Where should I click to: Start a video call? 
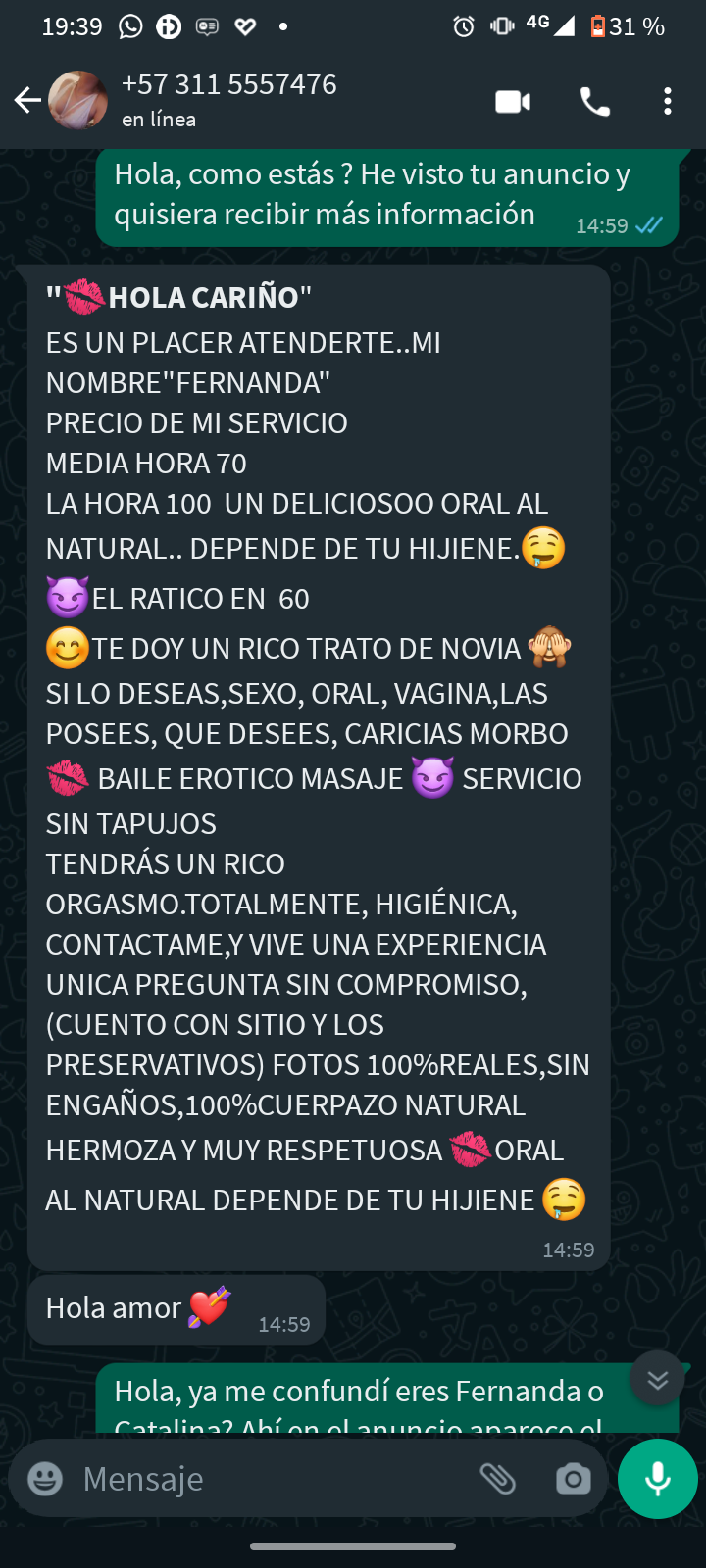click(x=513, y=101)
